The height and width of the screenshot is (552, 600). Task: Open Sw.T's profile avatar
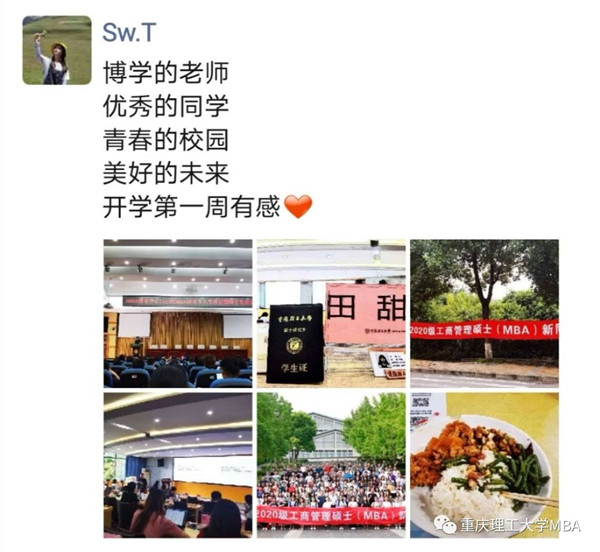click(x=56, y=50)
